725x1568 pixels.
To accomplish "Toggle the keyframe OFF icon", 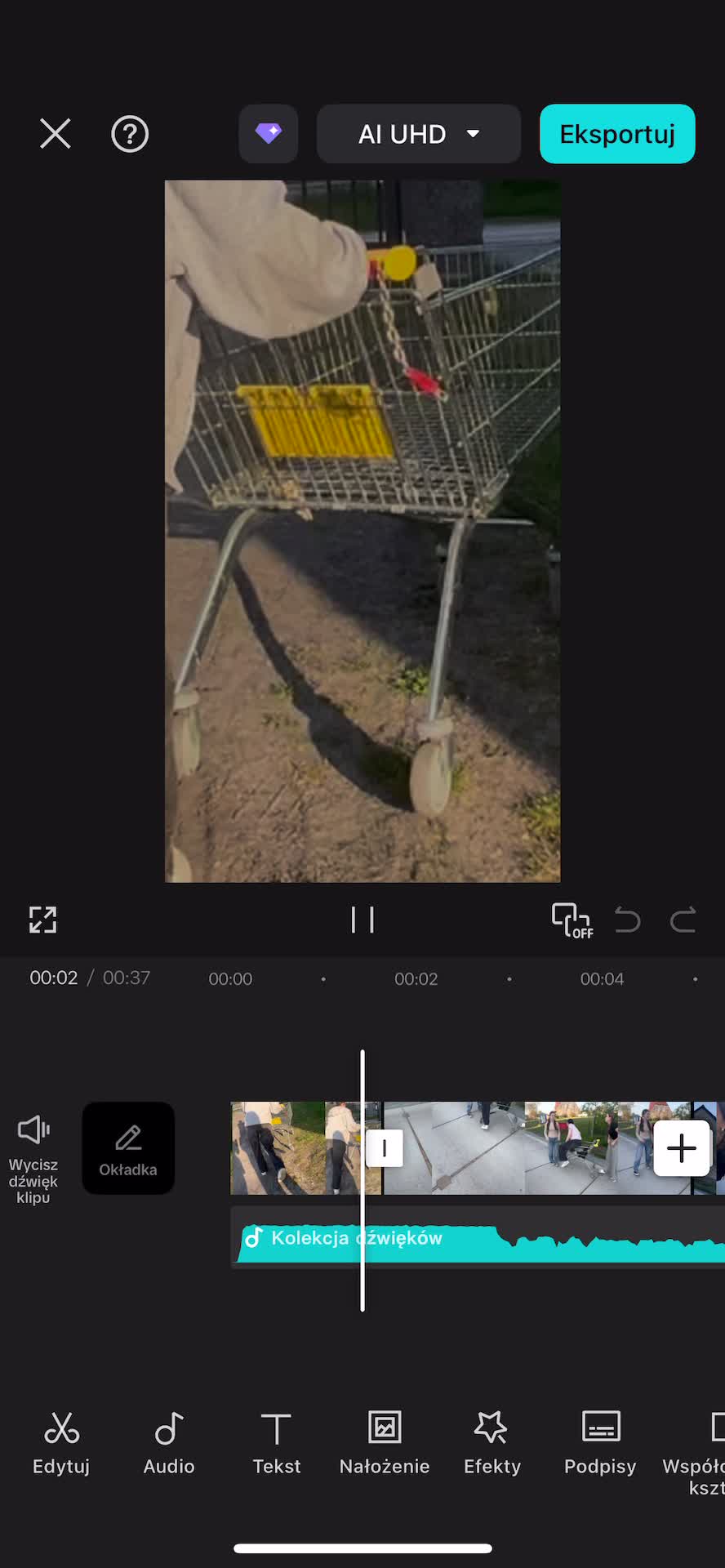I will [x=572, y=920].
